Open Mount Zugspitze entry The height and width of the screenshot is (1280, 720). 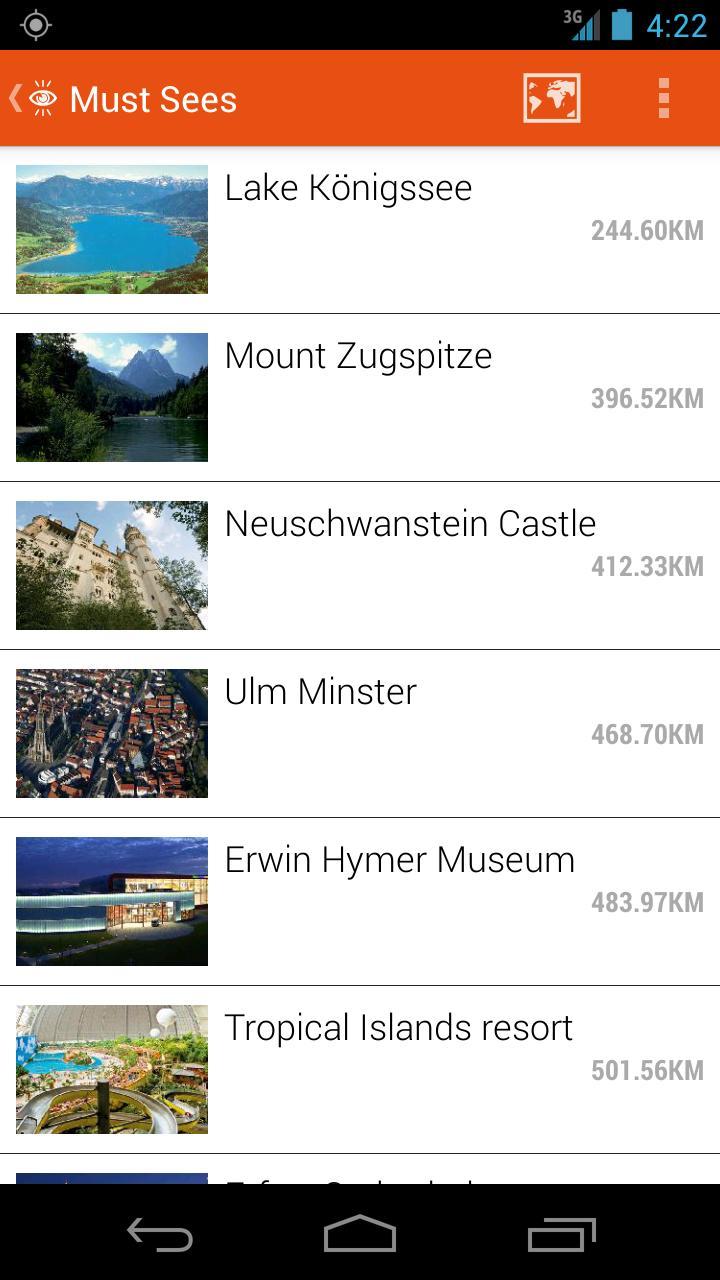(360, 397)
